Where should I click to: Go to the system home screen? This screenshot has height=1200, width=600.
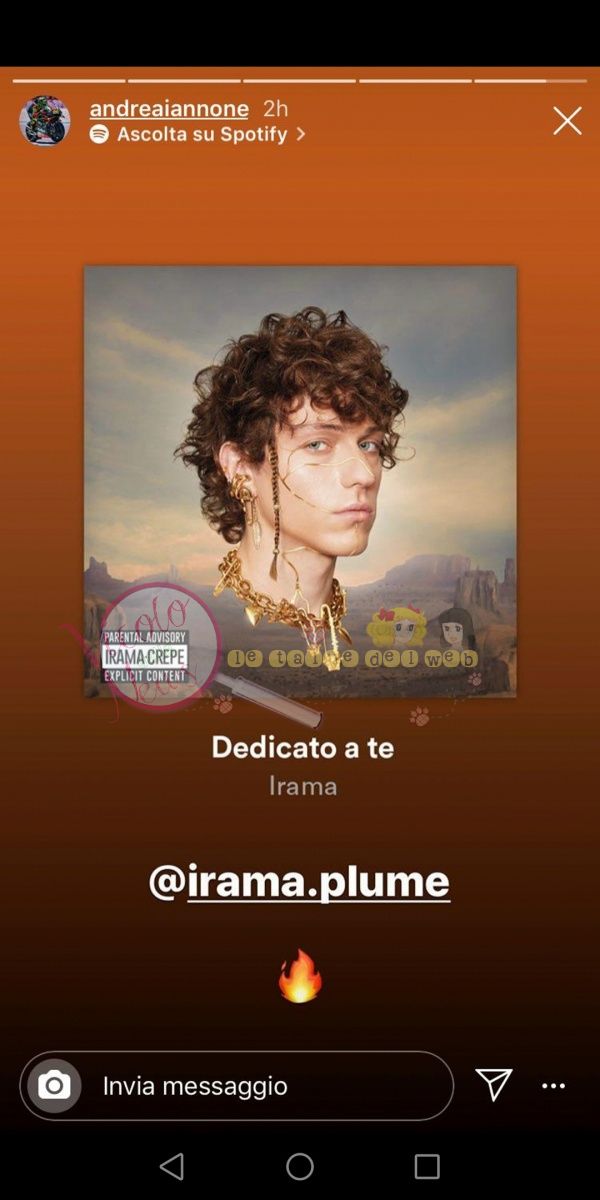[300, 1166]
